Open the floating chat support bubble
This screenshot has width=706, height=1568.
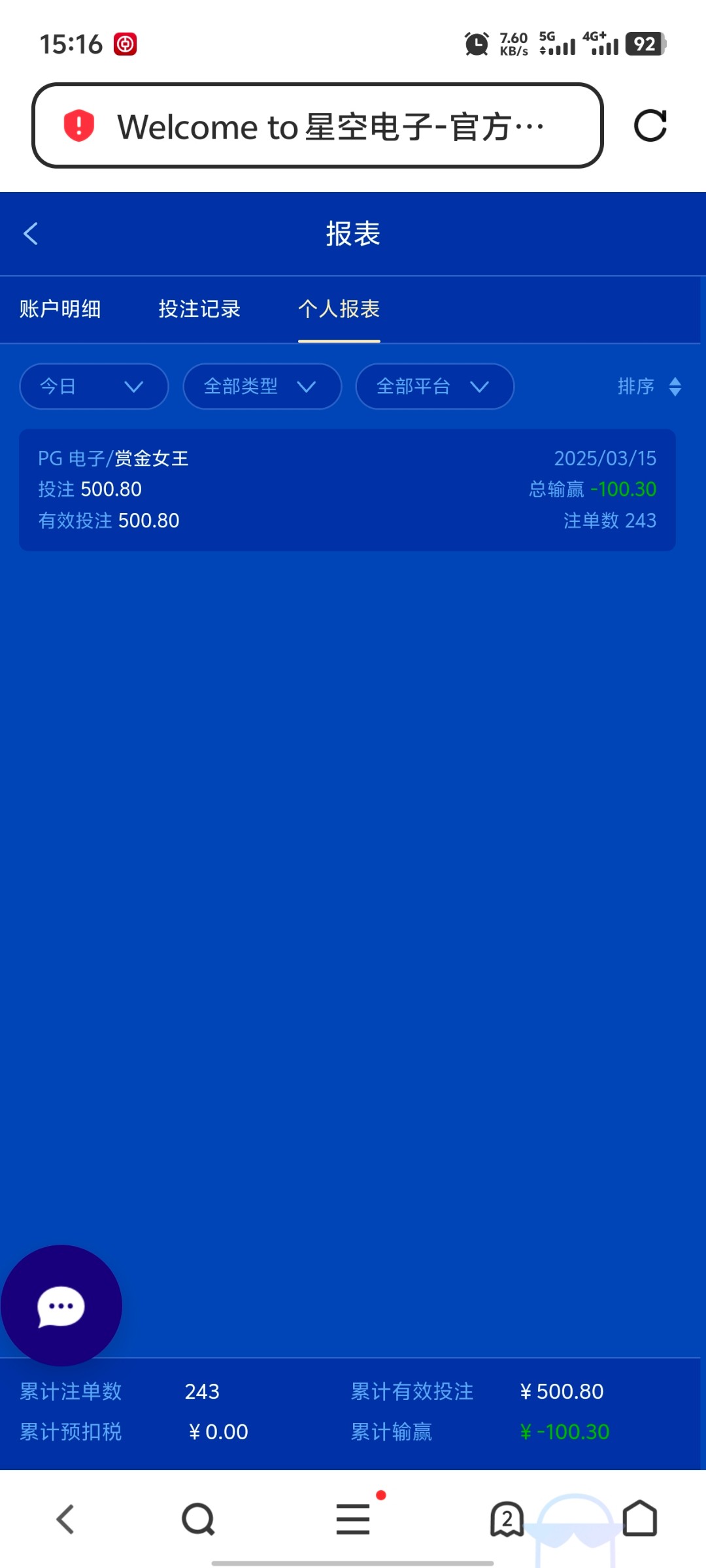click(61, 1307)
